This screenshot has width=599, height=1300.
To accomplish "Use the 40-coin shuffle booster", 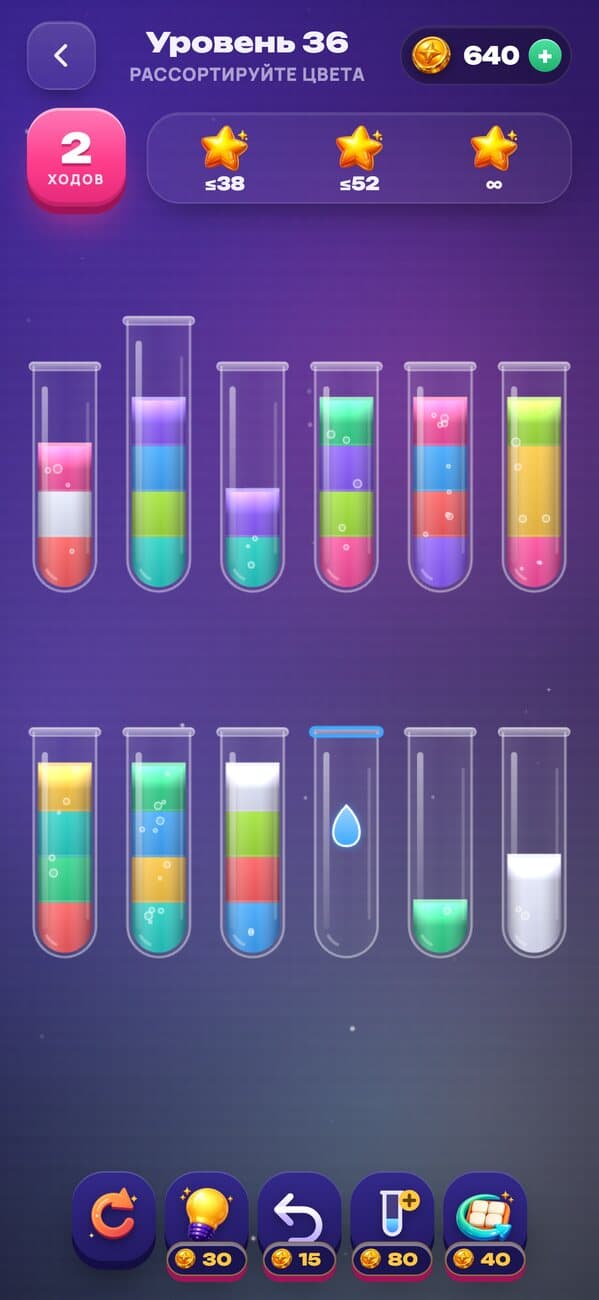I will pyautogui.click(x=485, y=1224).
